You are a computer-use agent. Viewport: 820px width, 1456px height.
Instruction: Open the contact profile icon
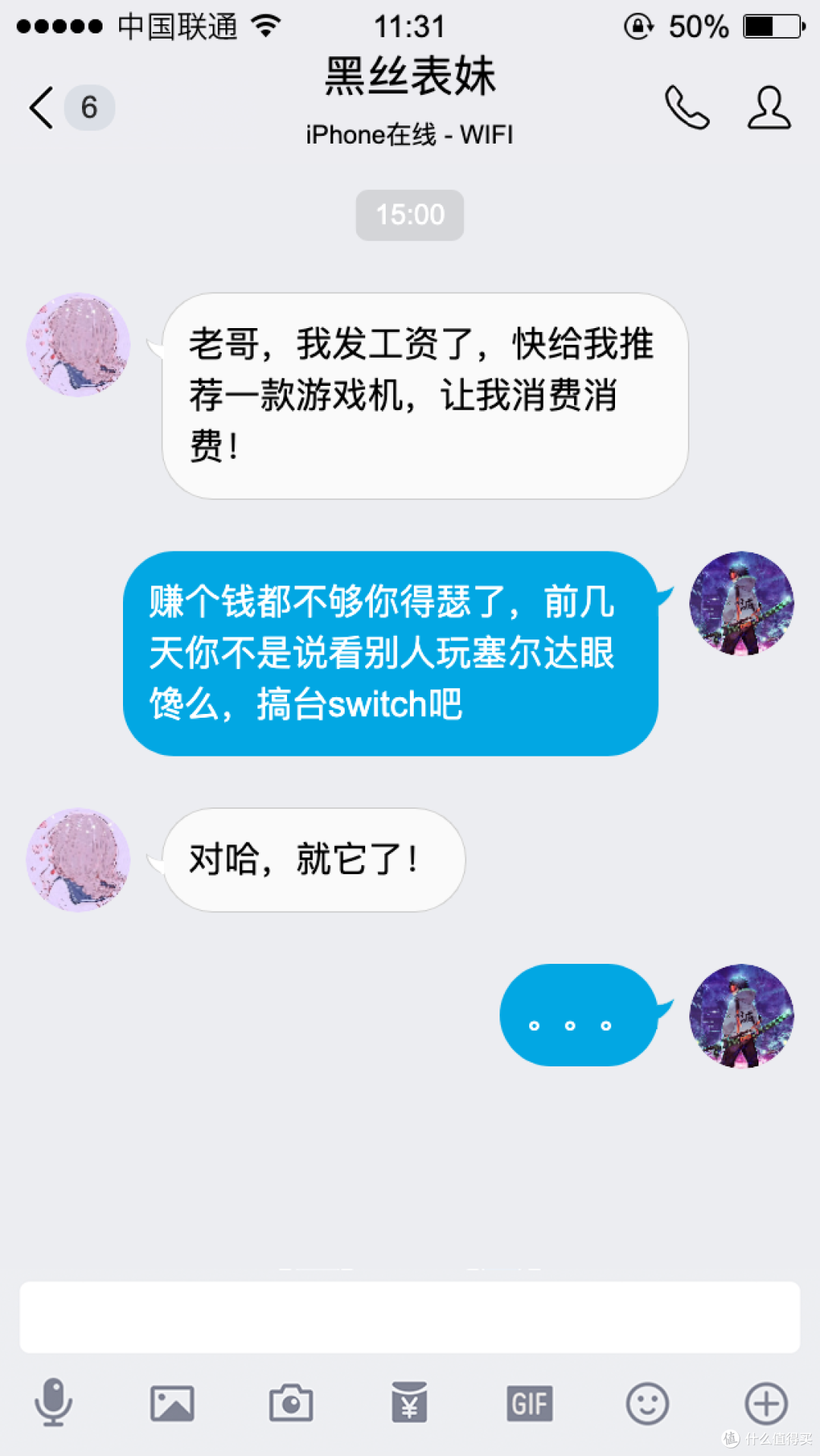(x=768, y=108)
